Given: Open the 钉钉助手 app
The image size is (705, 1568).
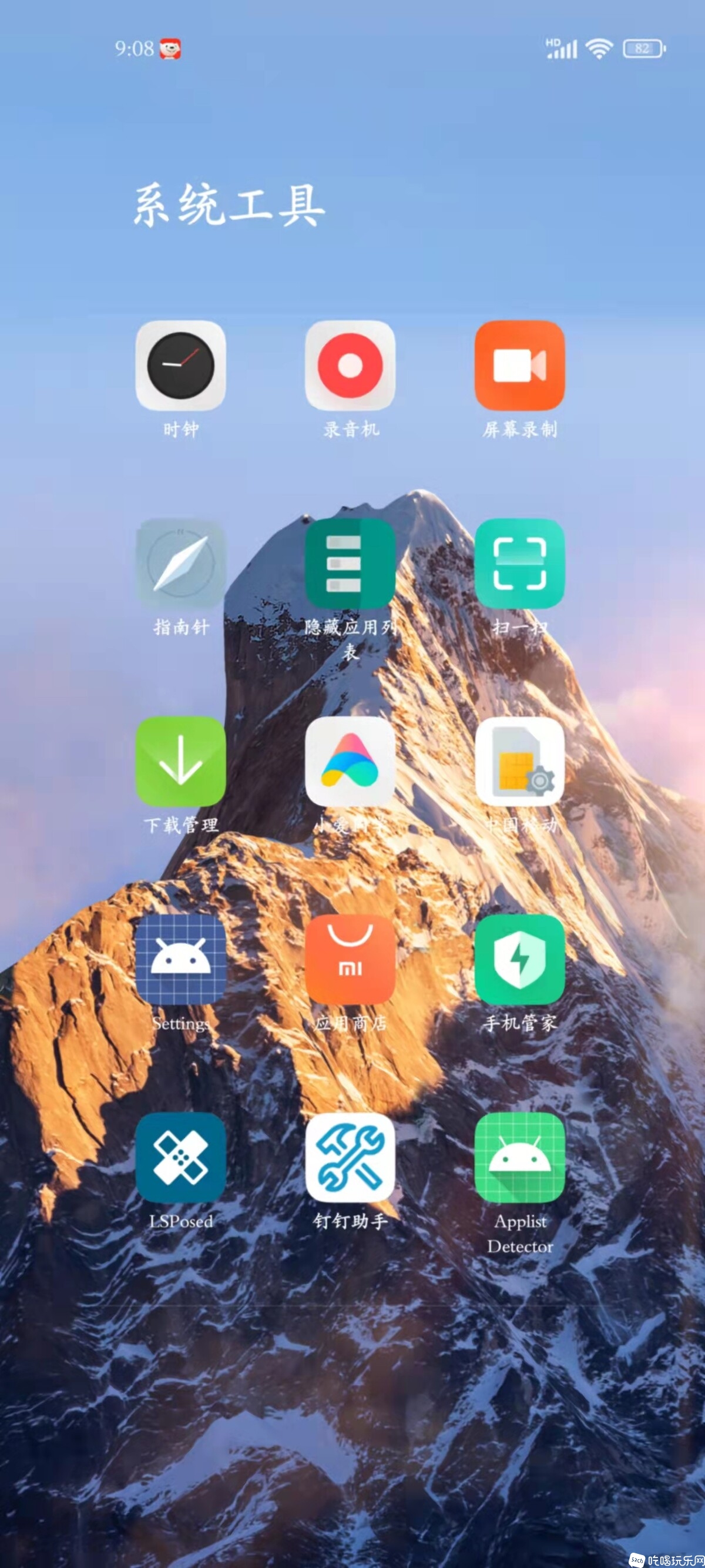Looking at the screenshot, I should click(x=350, y=1157).
